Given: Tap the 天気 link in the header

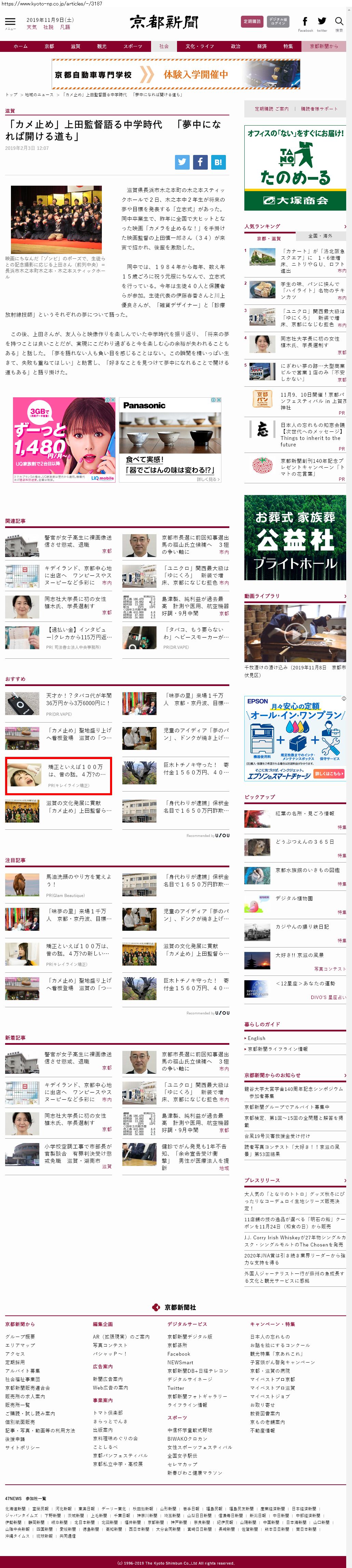Looking at the screenshot, I should 31,27.
